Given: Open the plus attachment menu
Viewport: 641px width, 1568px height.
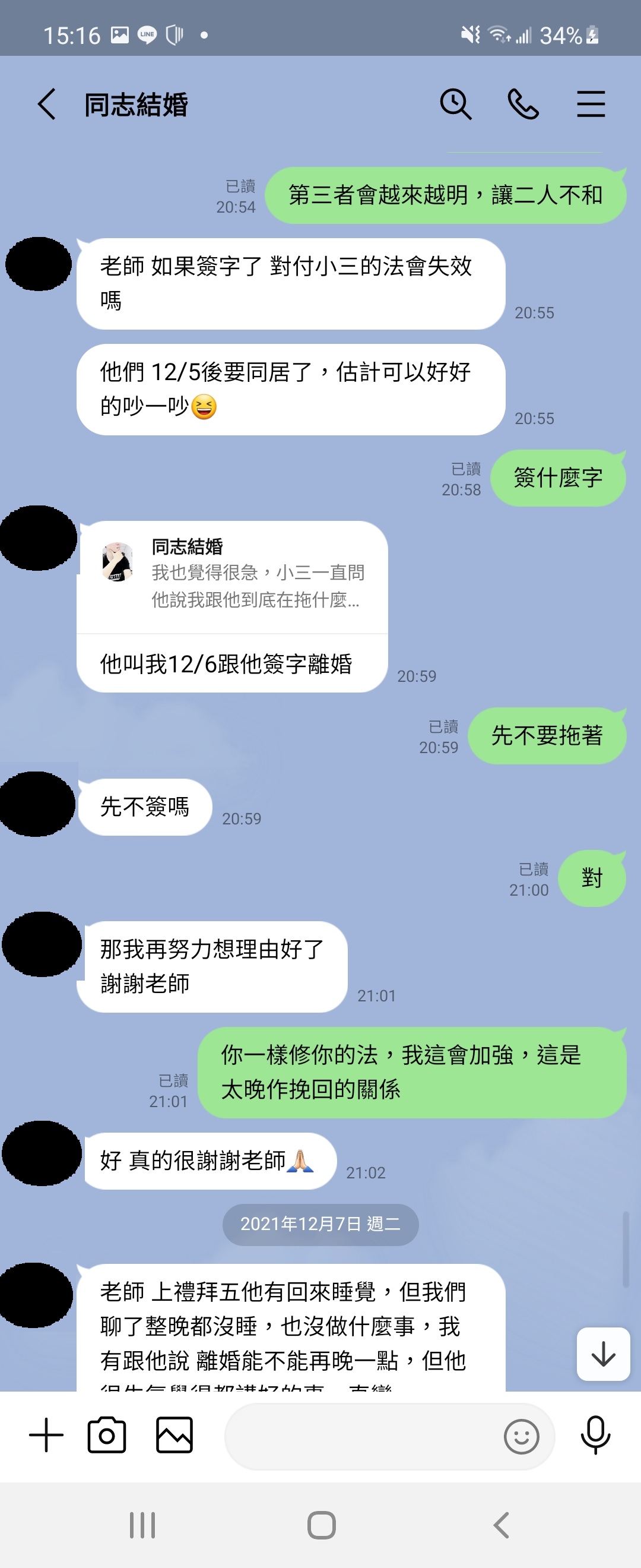Looking at the screenshot, I should click(x=46, y=1436).
